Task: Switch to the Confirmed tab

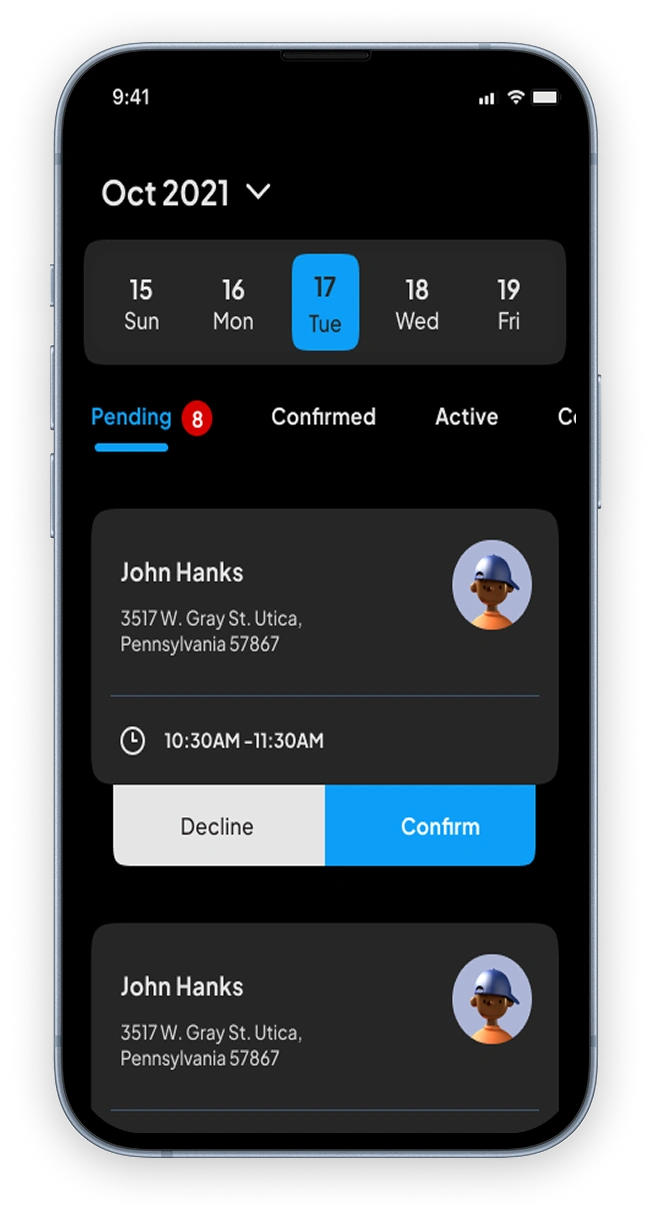Action: tap(323, 417)
